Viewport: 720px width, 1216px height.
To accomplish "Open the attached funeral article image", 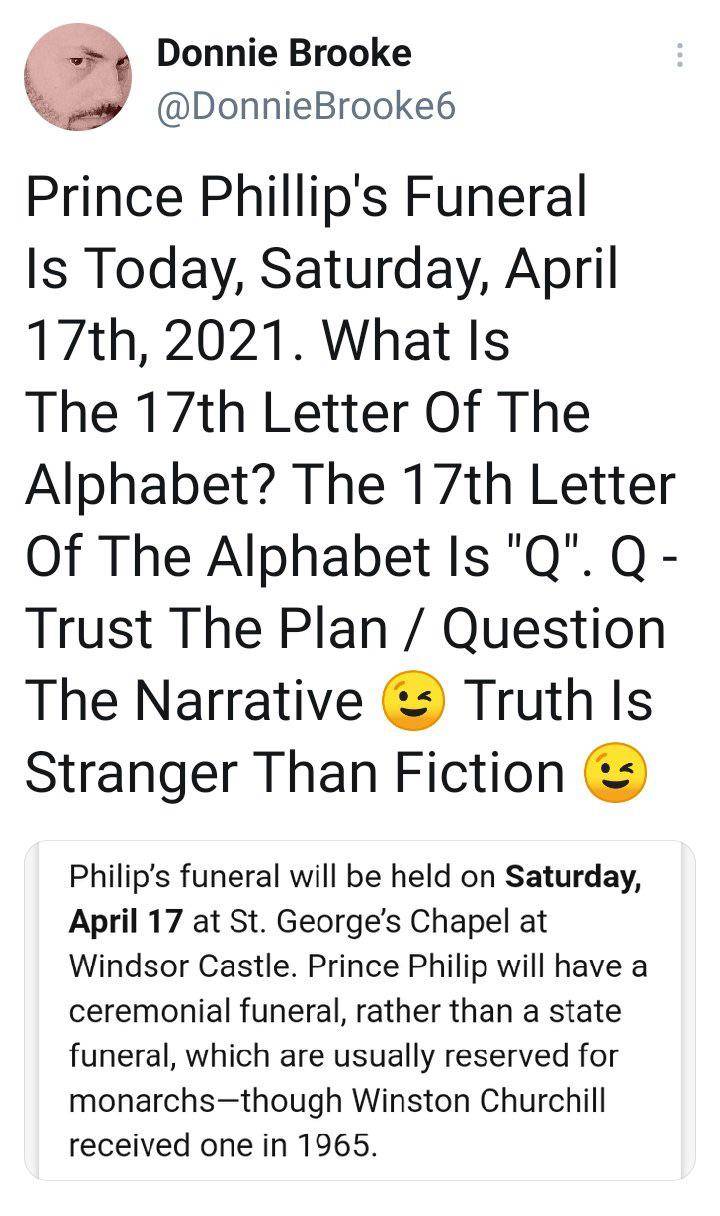I will tap(360, 1010).
